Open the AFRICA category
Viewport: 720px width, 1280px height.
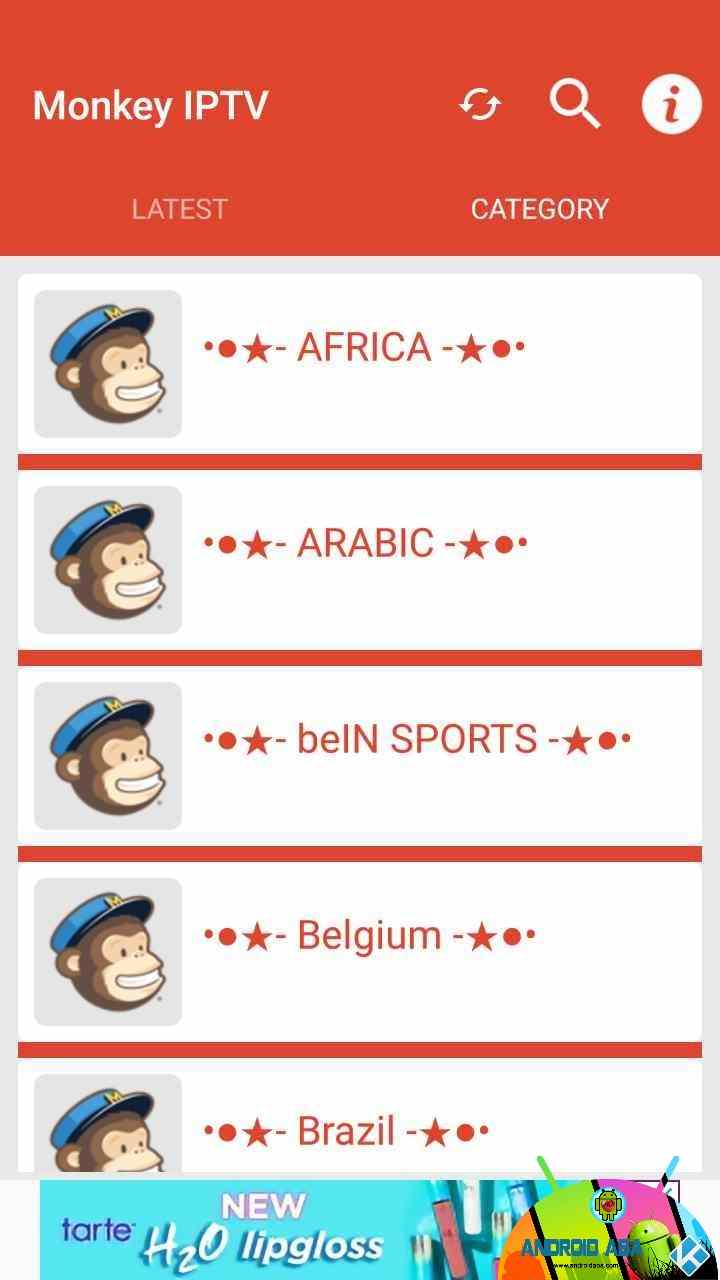(x=360, y=363)
